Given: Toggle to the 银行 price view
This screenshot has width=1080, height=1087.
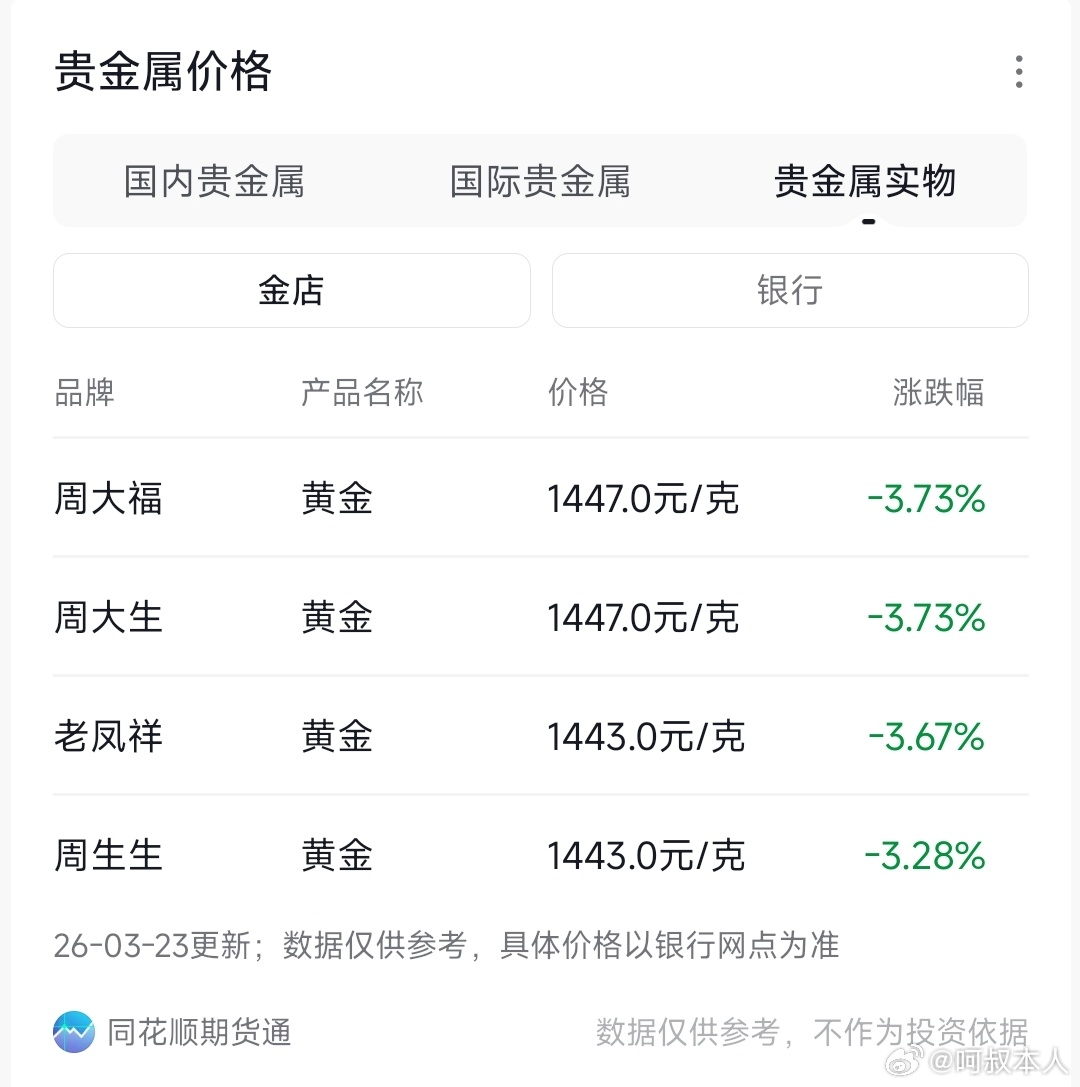Looking at the screenshot, I should [x=789, y=290].
